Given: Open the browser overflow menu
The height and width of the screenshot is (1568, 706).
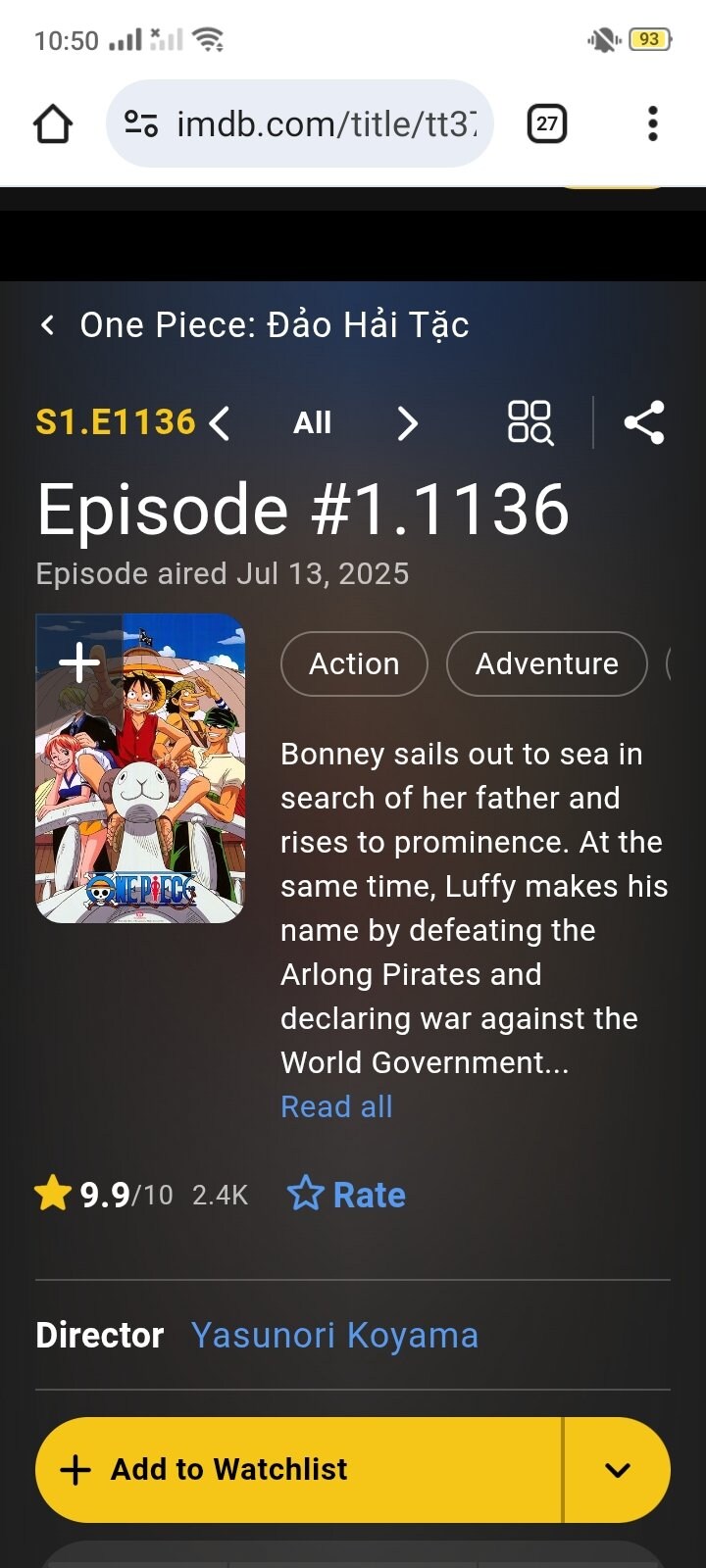Looking at the screenshot, I should [x=652, y=124].
